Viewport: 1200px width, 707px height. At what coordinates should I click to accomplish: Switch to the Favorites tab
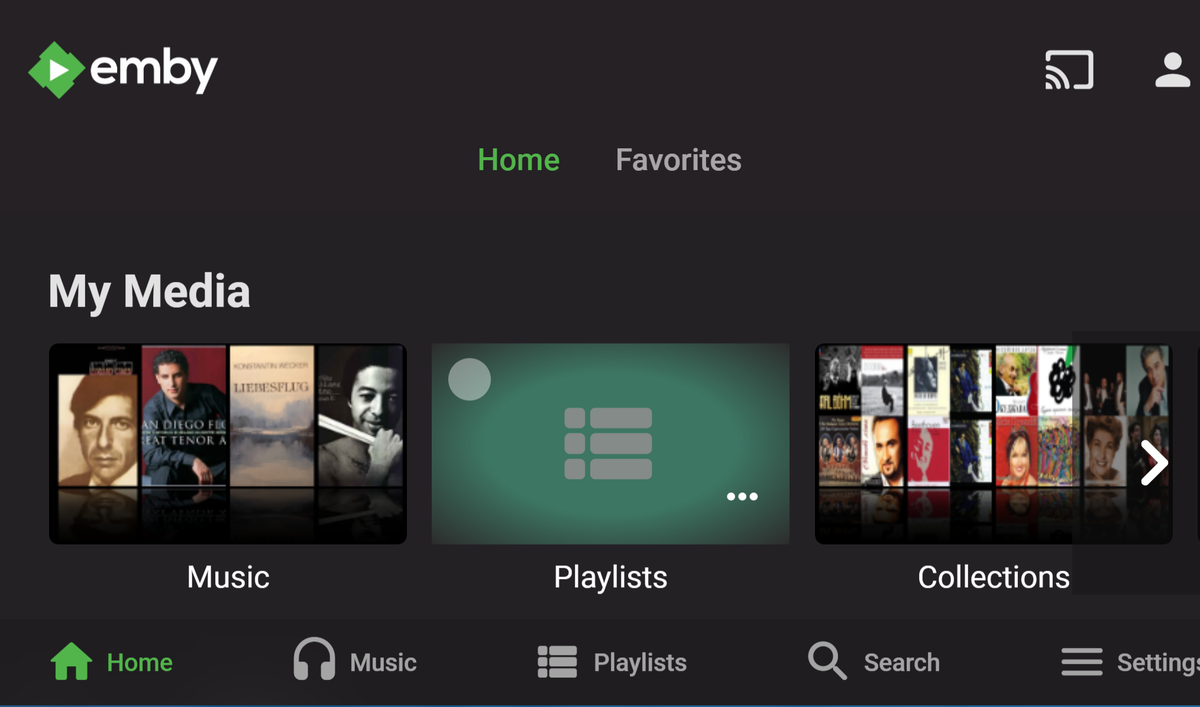pyautogui.click(x=678, y=160)
